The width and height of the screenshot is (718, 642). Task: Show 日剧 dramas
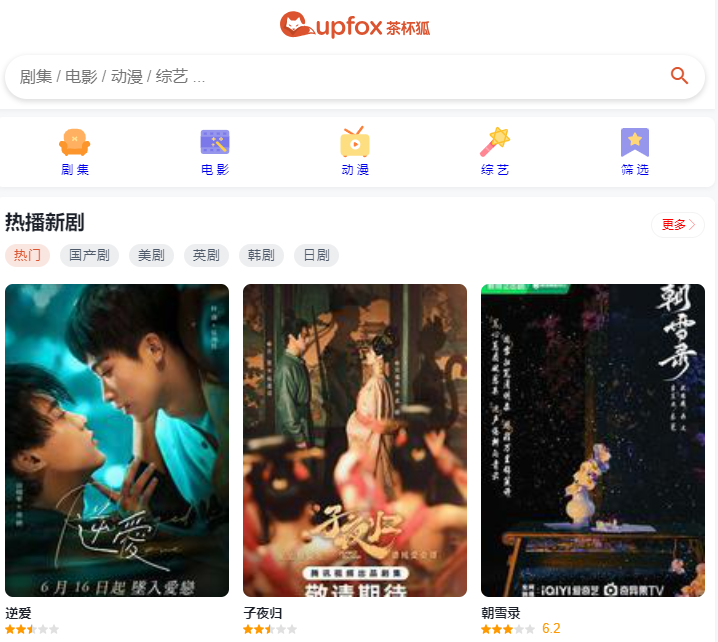(316, 255)
